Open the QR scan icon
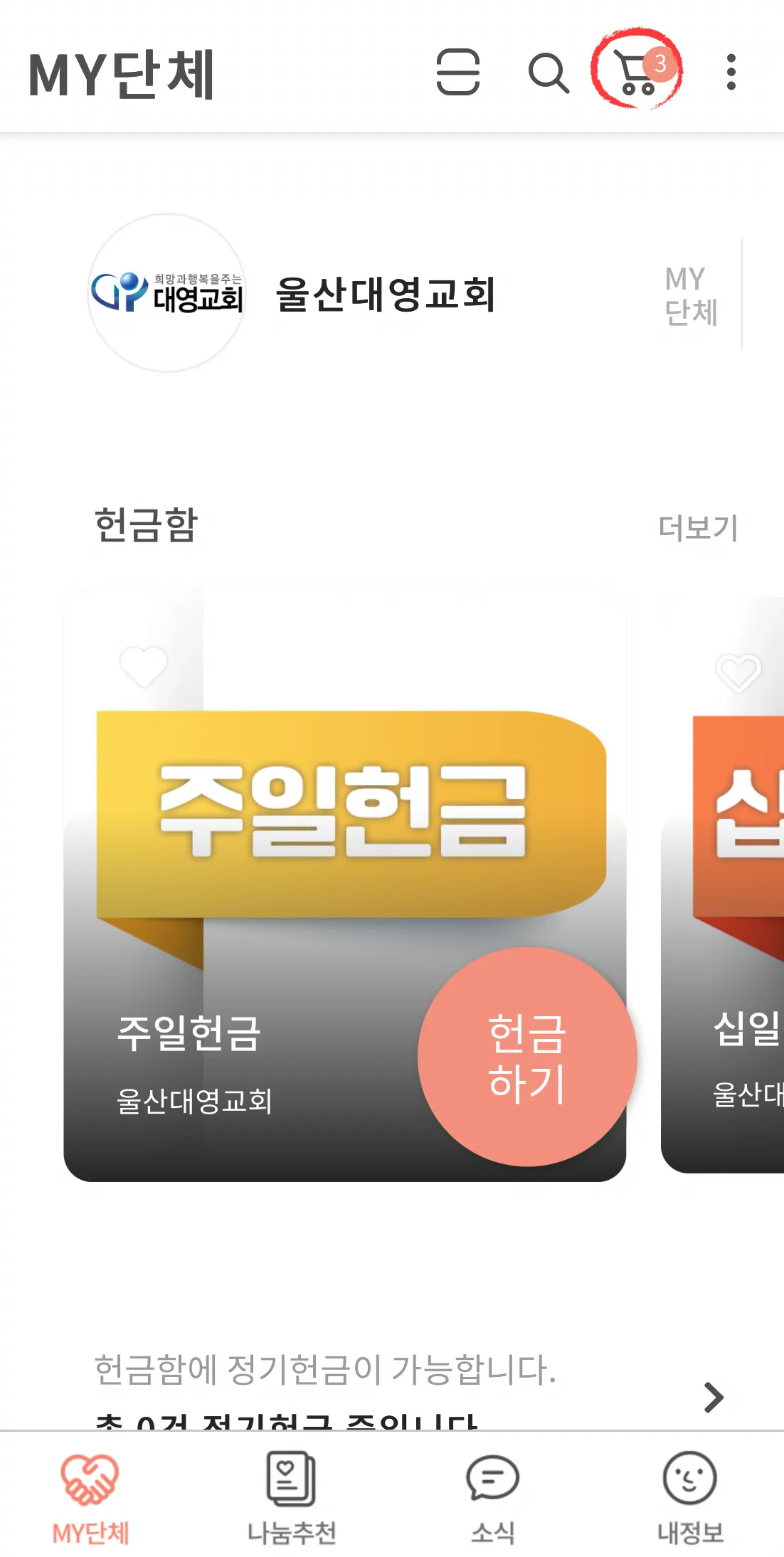Image resolution: width=784 pixels, height=1557 pixels. pos(457,72)
